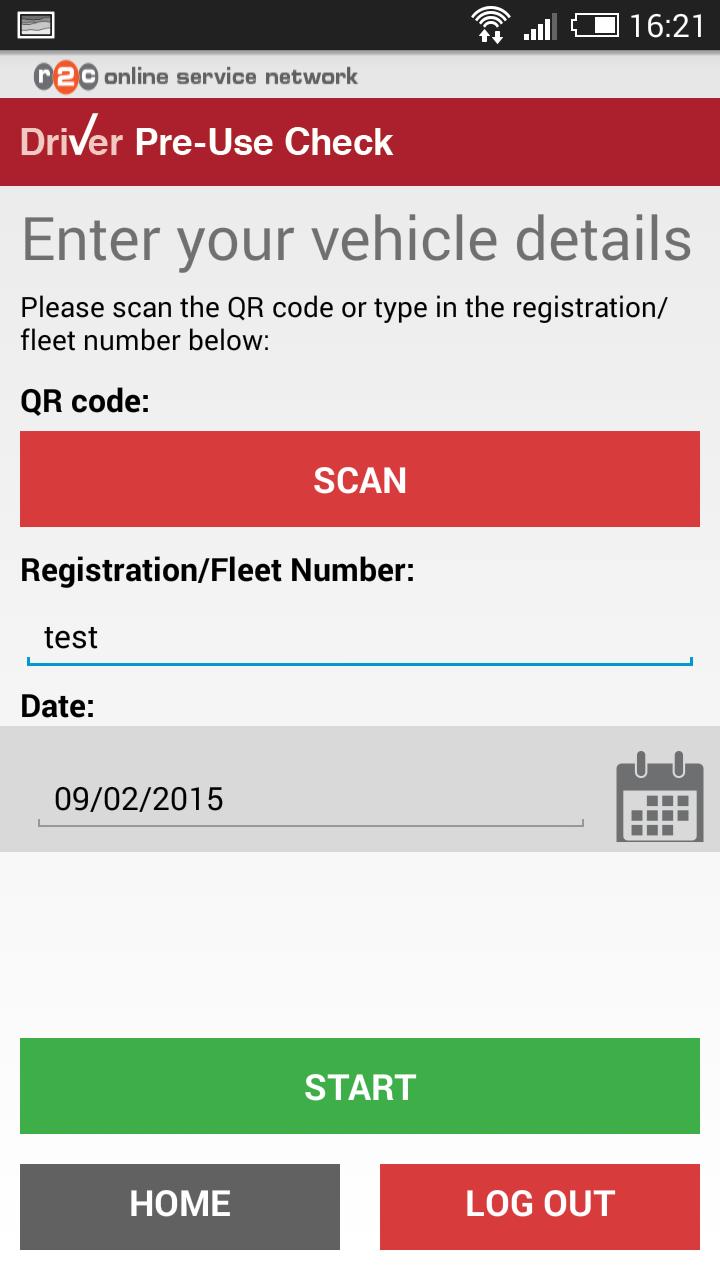Edit the Registration/Fleet Number field
The width and height of the screenshot is (720, 1280).
(x=360, y=637)
